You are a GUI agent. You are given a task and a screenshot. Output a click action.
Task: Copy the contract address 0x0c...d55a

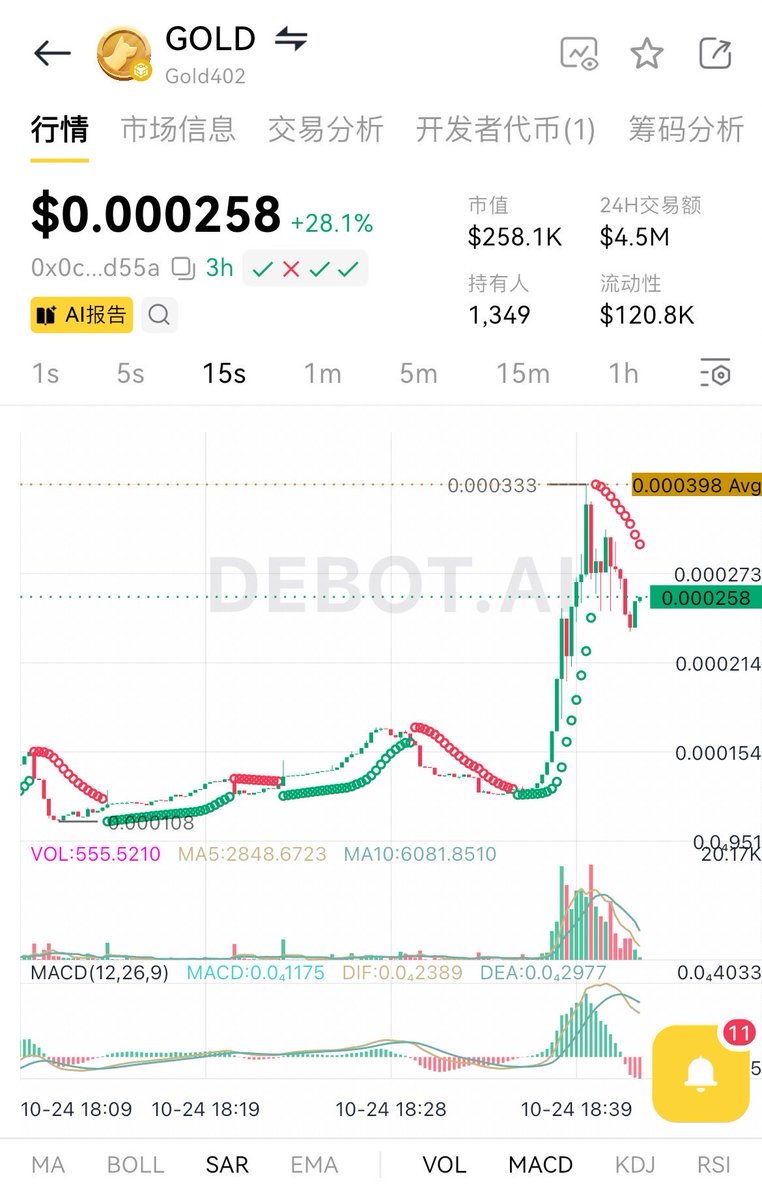pos(183,268)
